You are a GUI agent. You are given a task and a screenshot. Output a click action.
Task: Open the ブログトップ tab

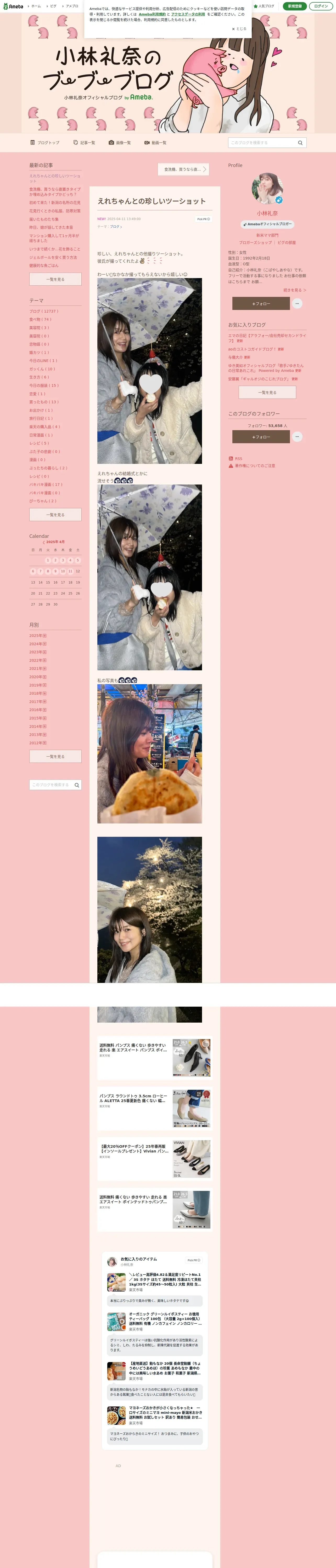pos(45,142)
